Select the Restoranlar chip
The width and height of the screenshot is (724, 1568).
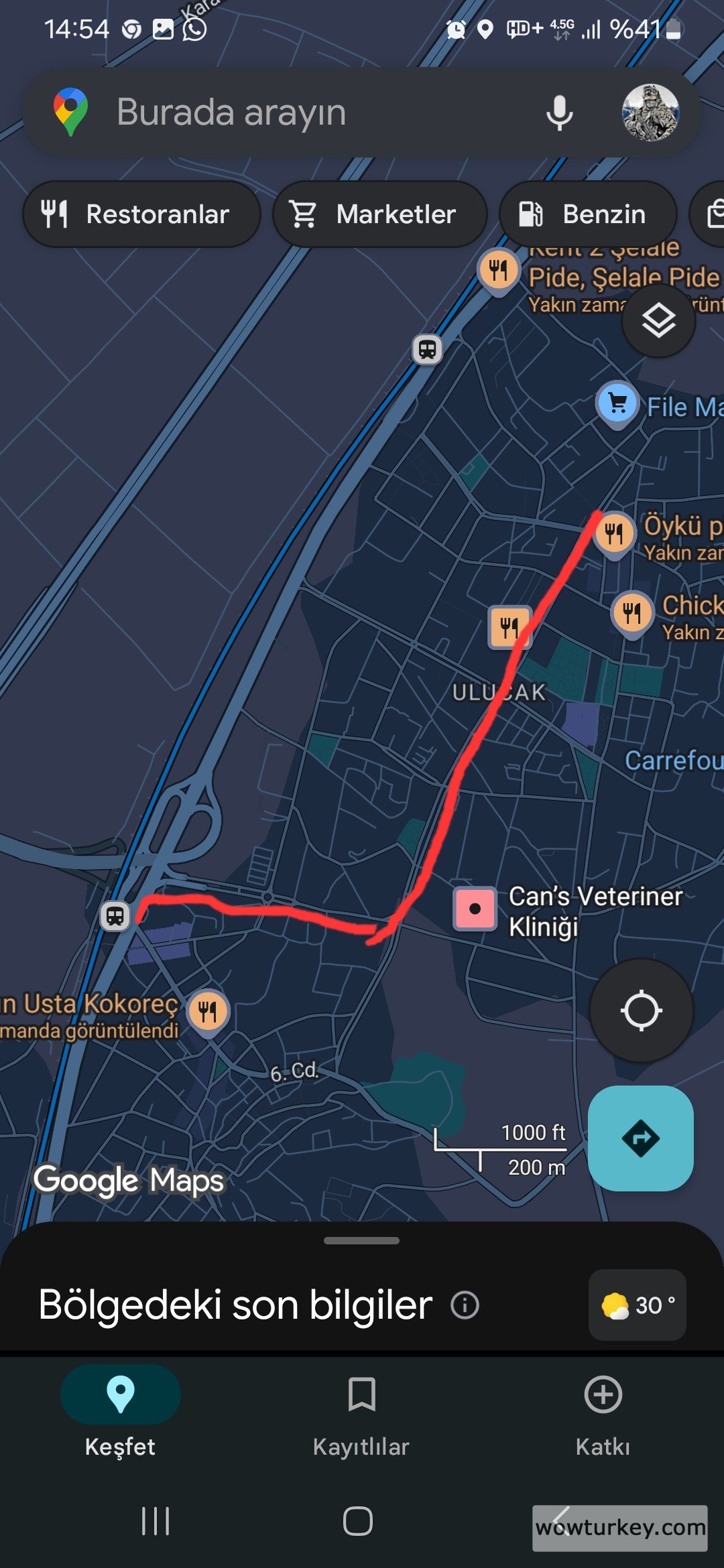(141, 214)
